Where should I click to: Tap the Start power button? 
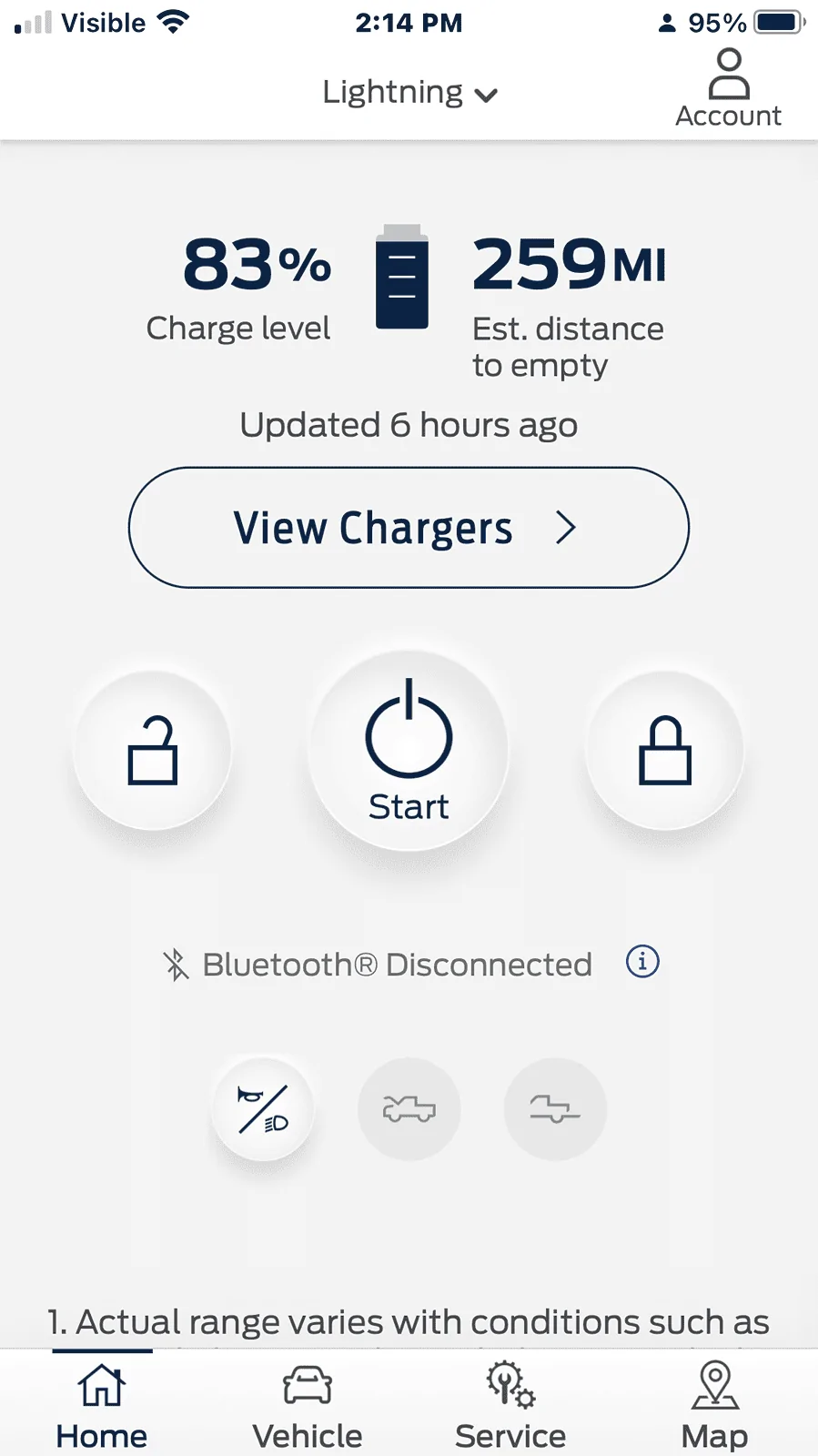point(408,746)
